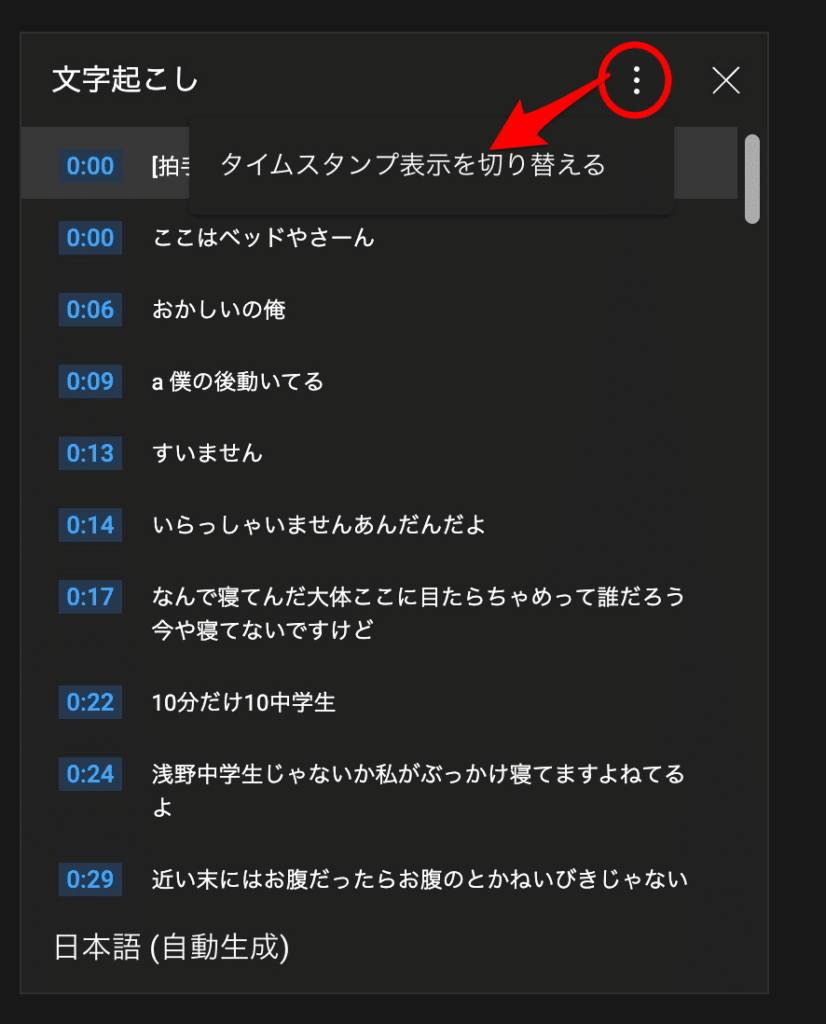Jump to line ここはベッドやさーん

click(x=264, y=238)
